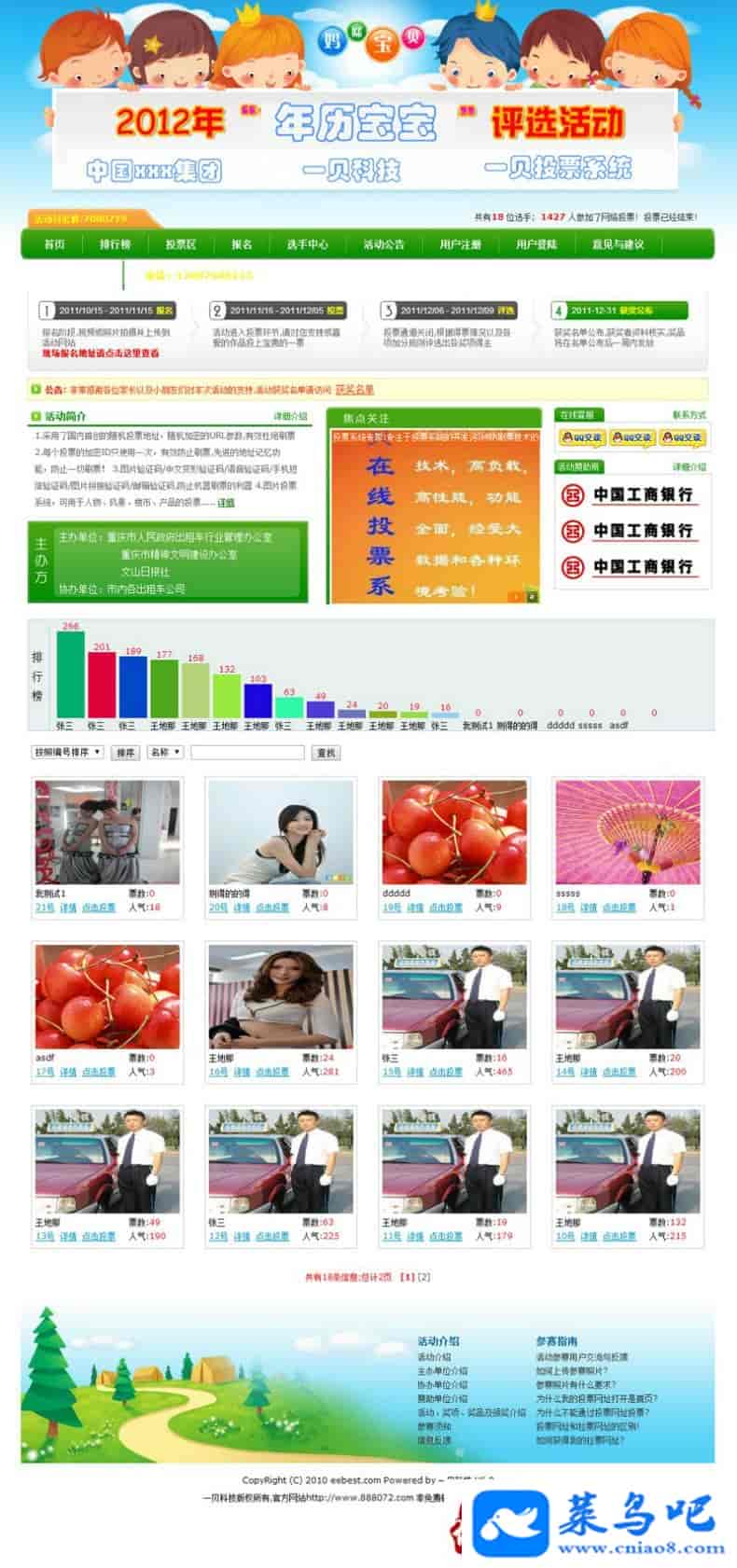
Task: Expand the 按照编号排序 dropdown
Action: (x=67, y=752)
